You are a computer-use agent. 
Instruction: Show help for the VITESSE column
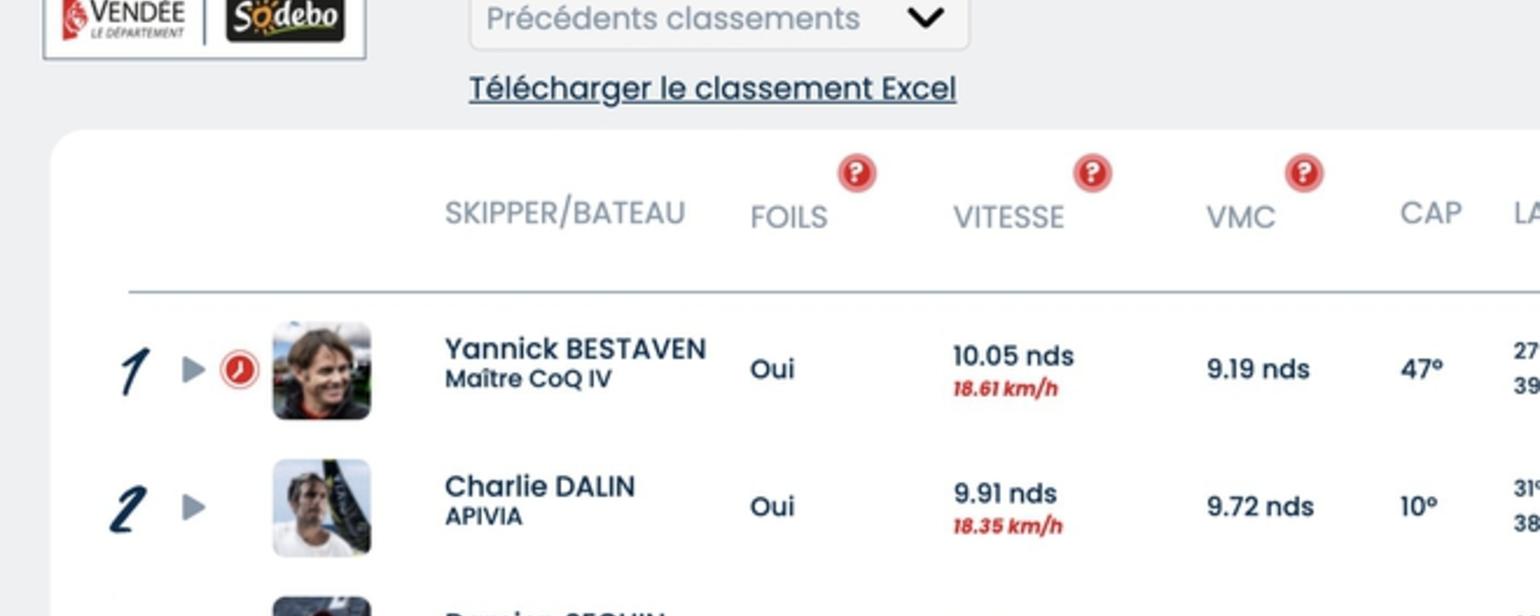coord(1092,173)
